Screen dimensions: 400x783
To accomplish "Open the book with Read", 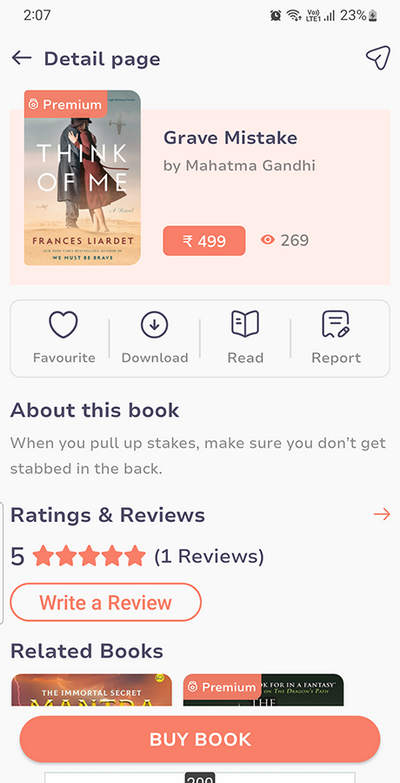I will click(x=245, y=337).
